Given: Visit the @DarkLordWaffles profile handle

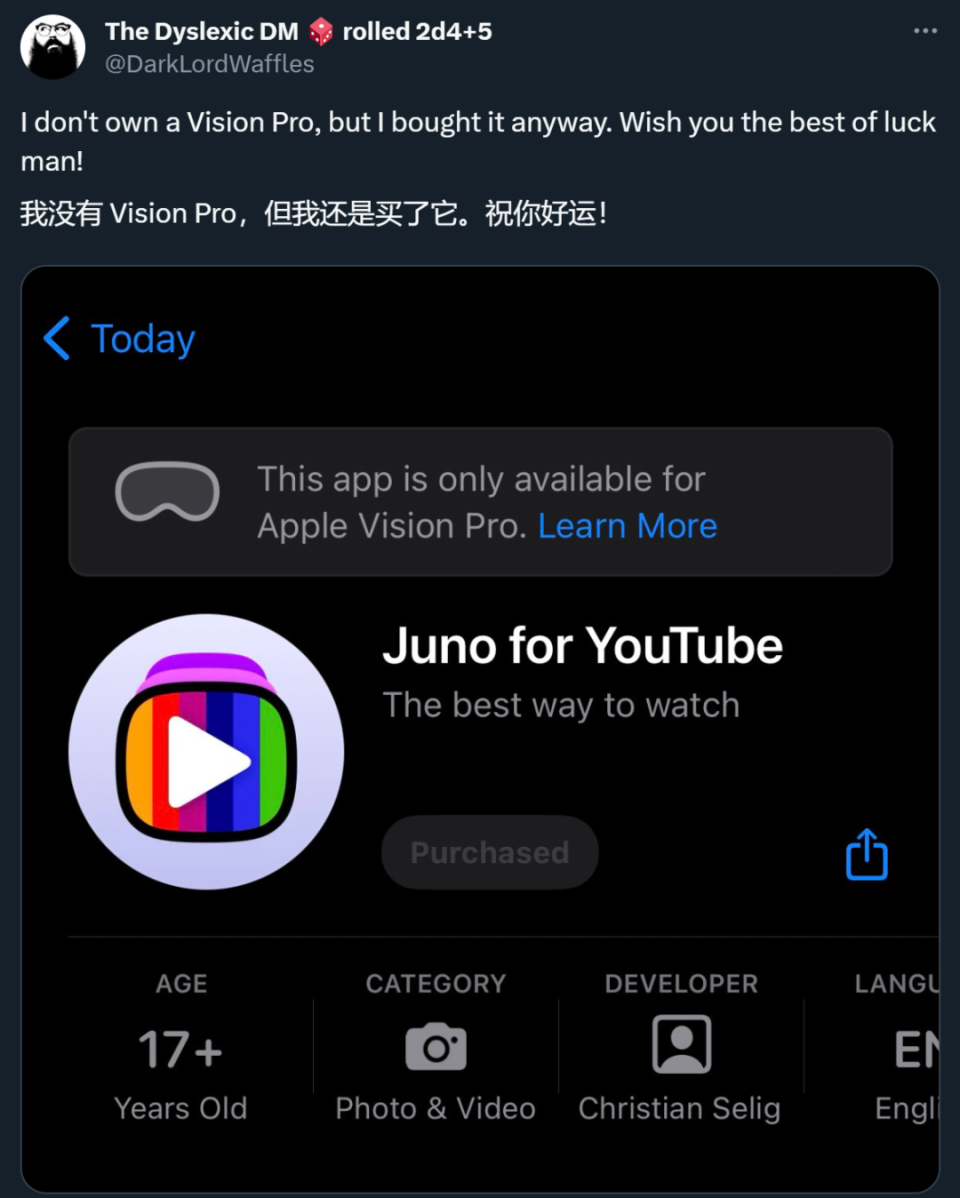Looking at the screenshot, I should click(x=209, y=64).
